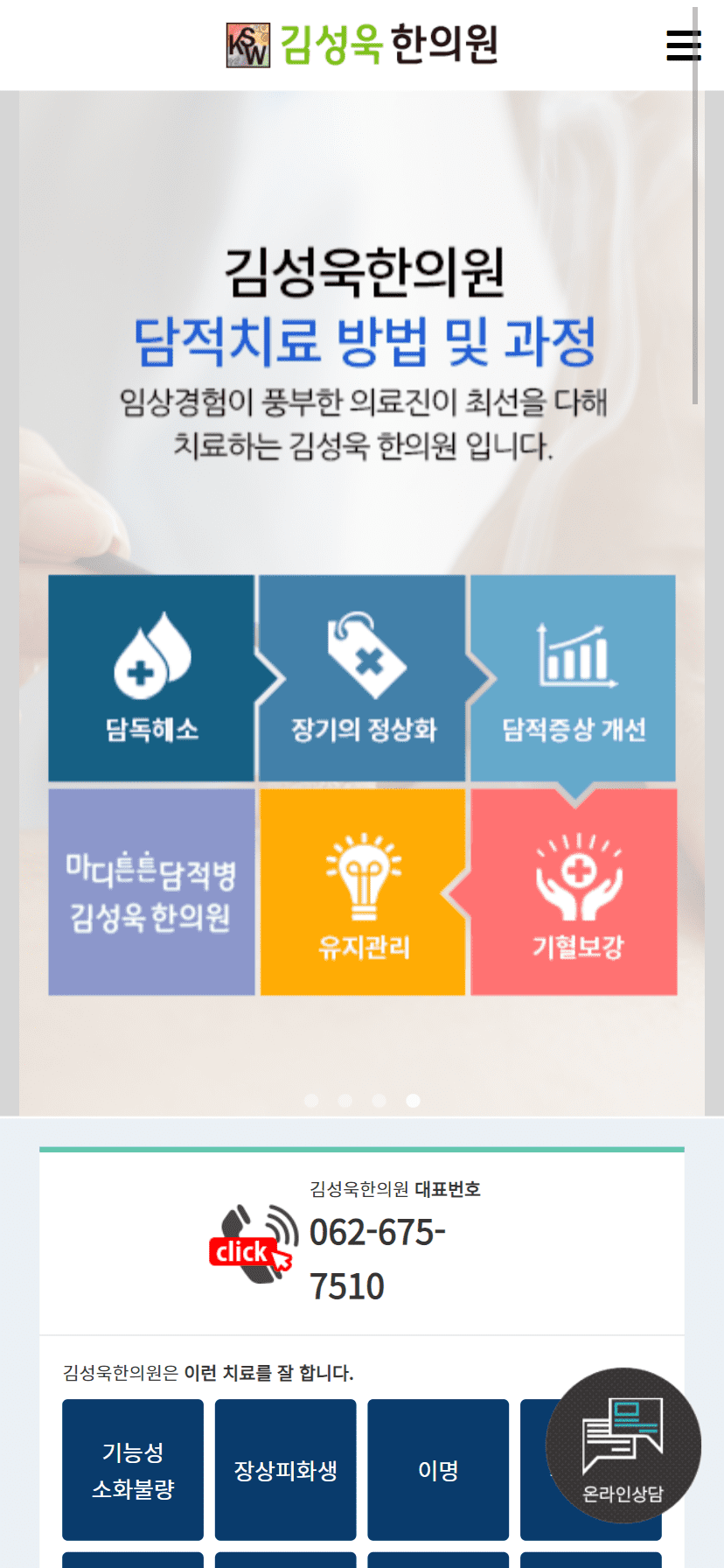Tap the 김성욱 한의원 header logo

(x=362, y=45)
